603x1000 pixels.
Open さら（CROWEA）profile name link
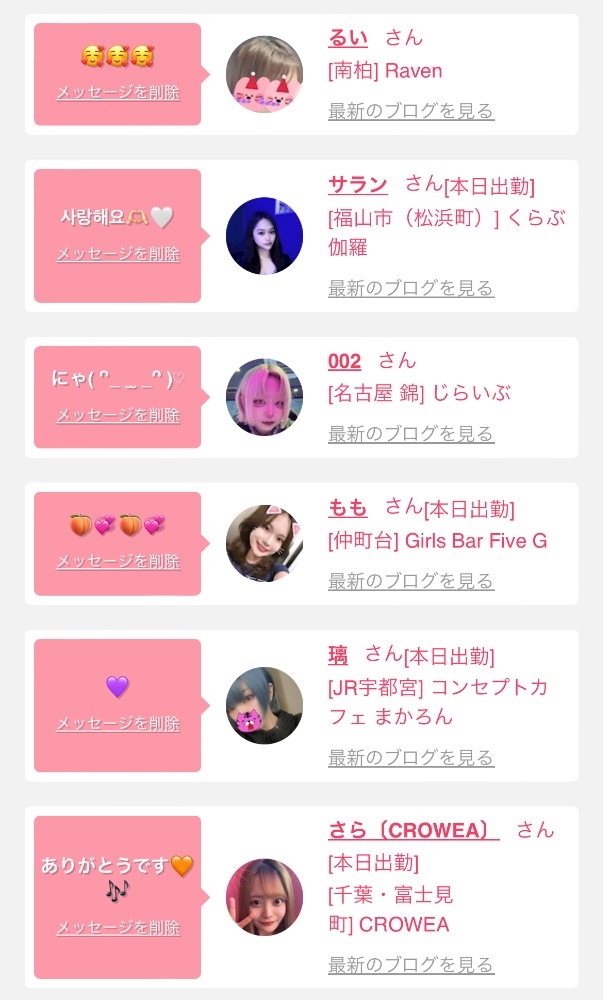(x=413, y=831)
